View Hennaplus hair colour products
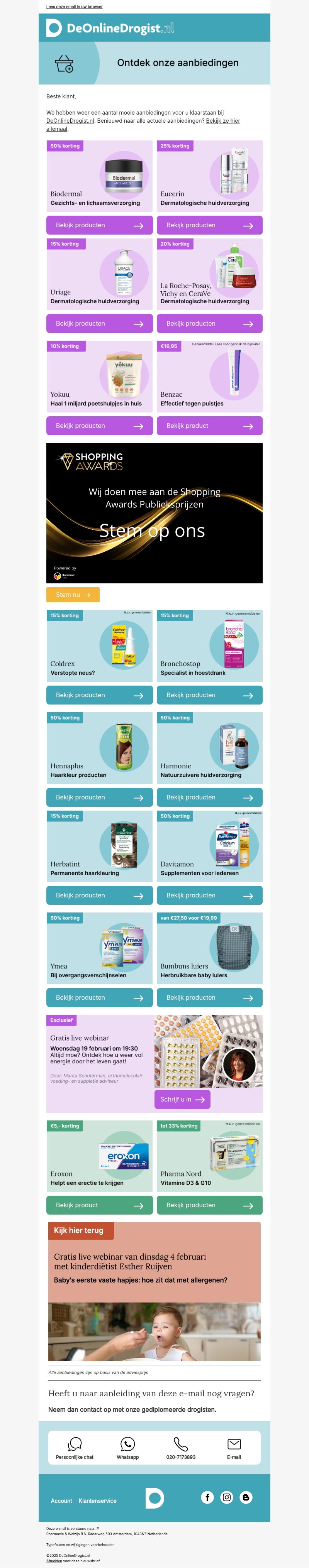Screen dimensions: 309x1568 tap(99, 798)
